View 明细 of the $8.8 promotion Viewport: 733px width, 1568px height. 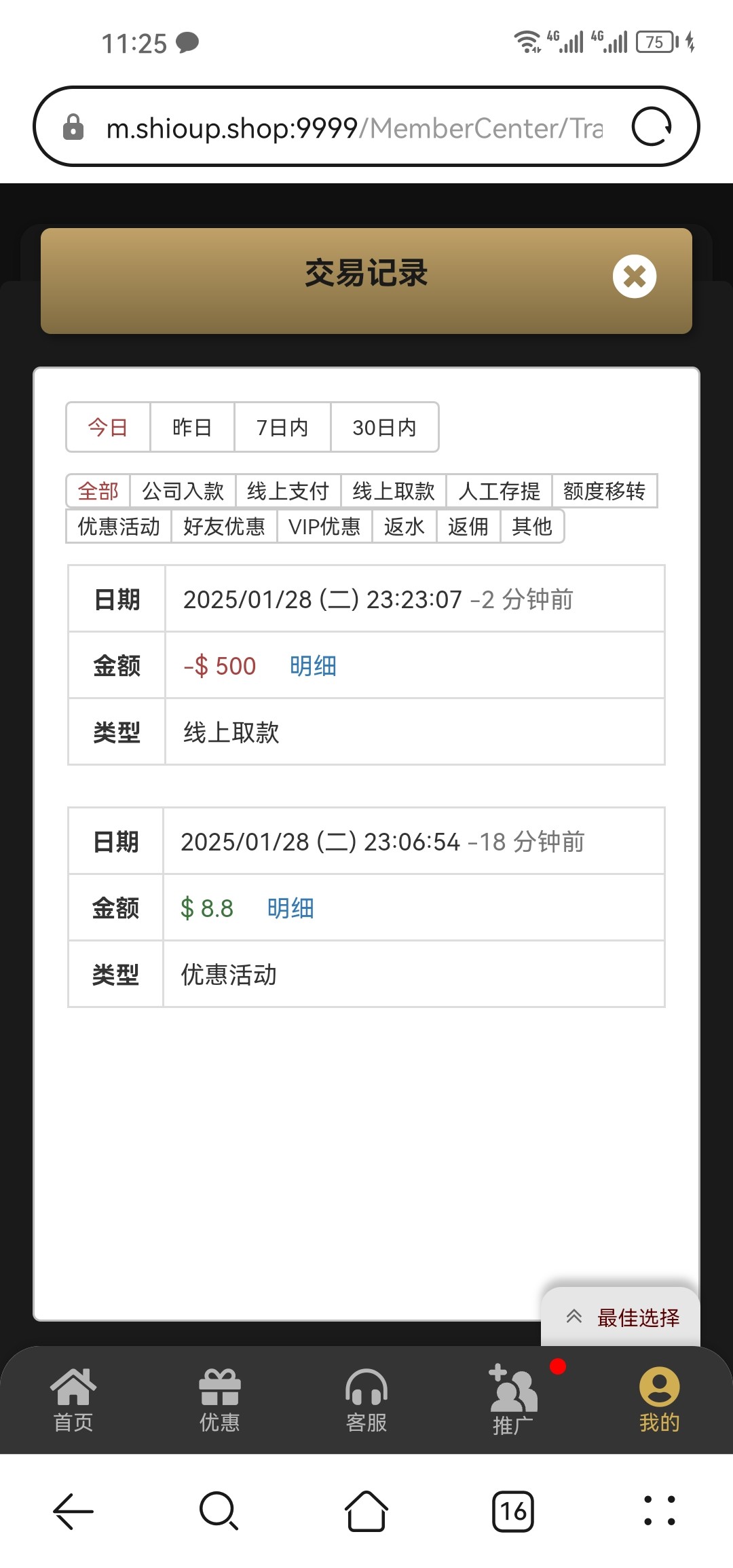coord(290,908)
